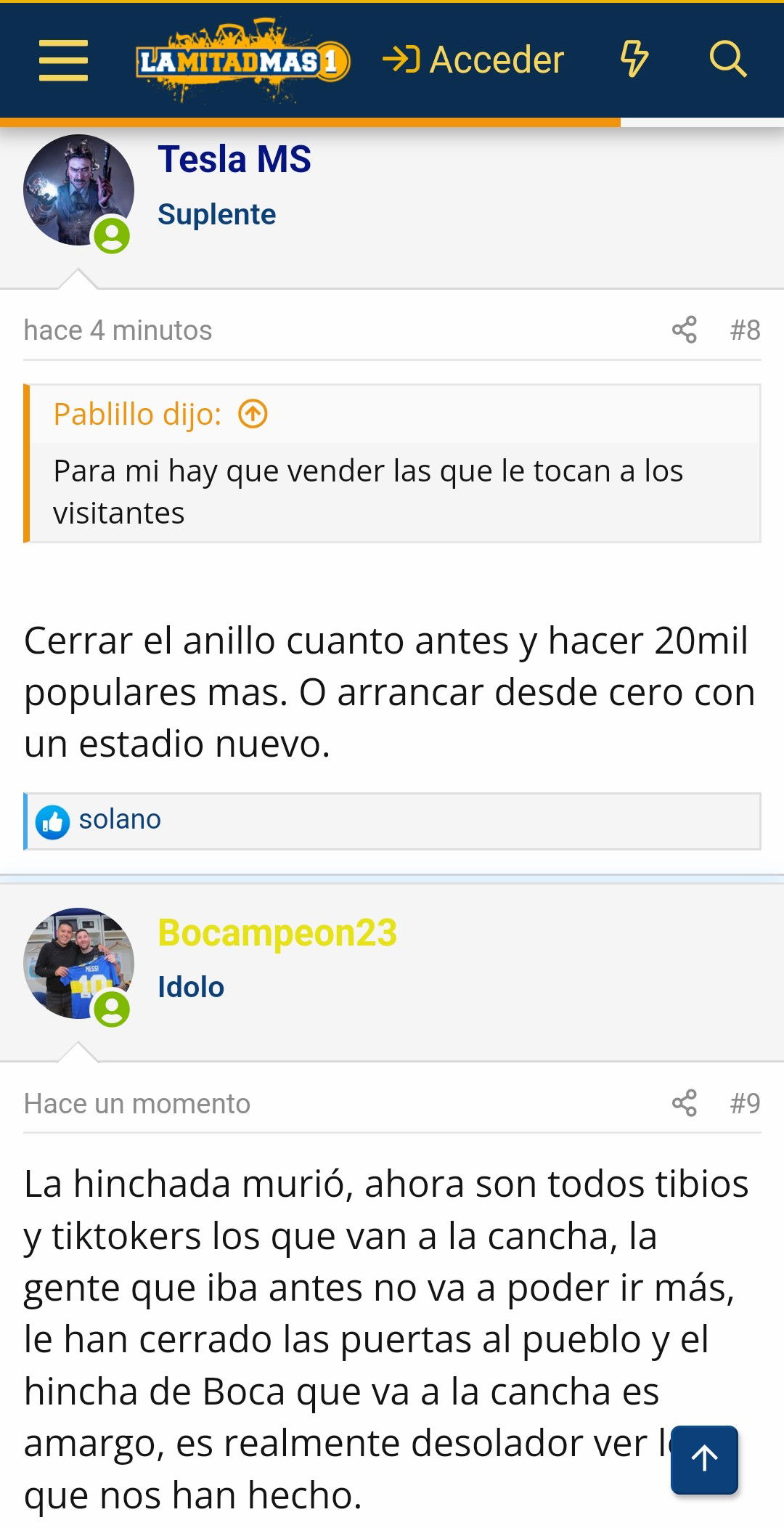Image resolution: width=784 pixels, height=1528 pixels.
Task: Open the lightning bolt what's new icon
Action: [x=634, y=59]
